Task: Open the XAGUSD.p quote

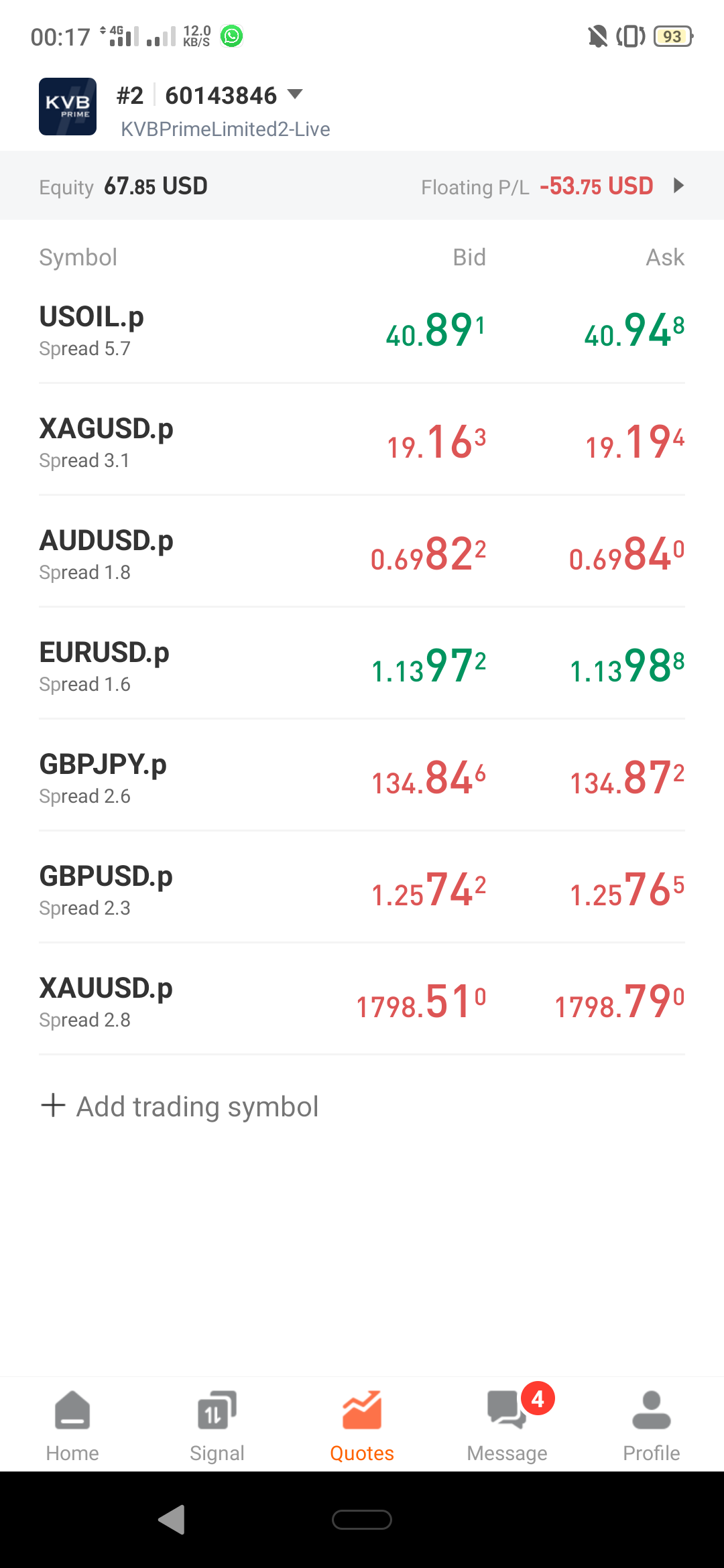Action: (362, 440)
